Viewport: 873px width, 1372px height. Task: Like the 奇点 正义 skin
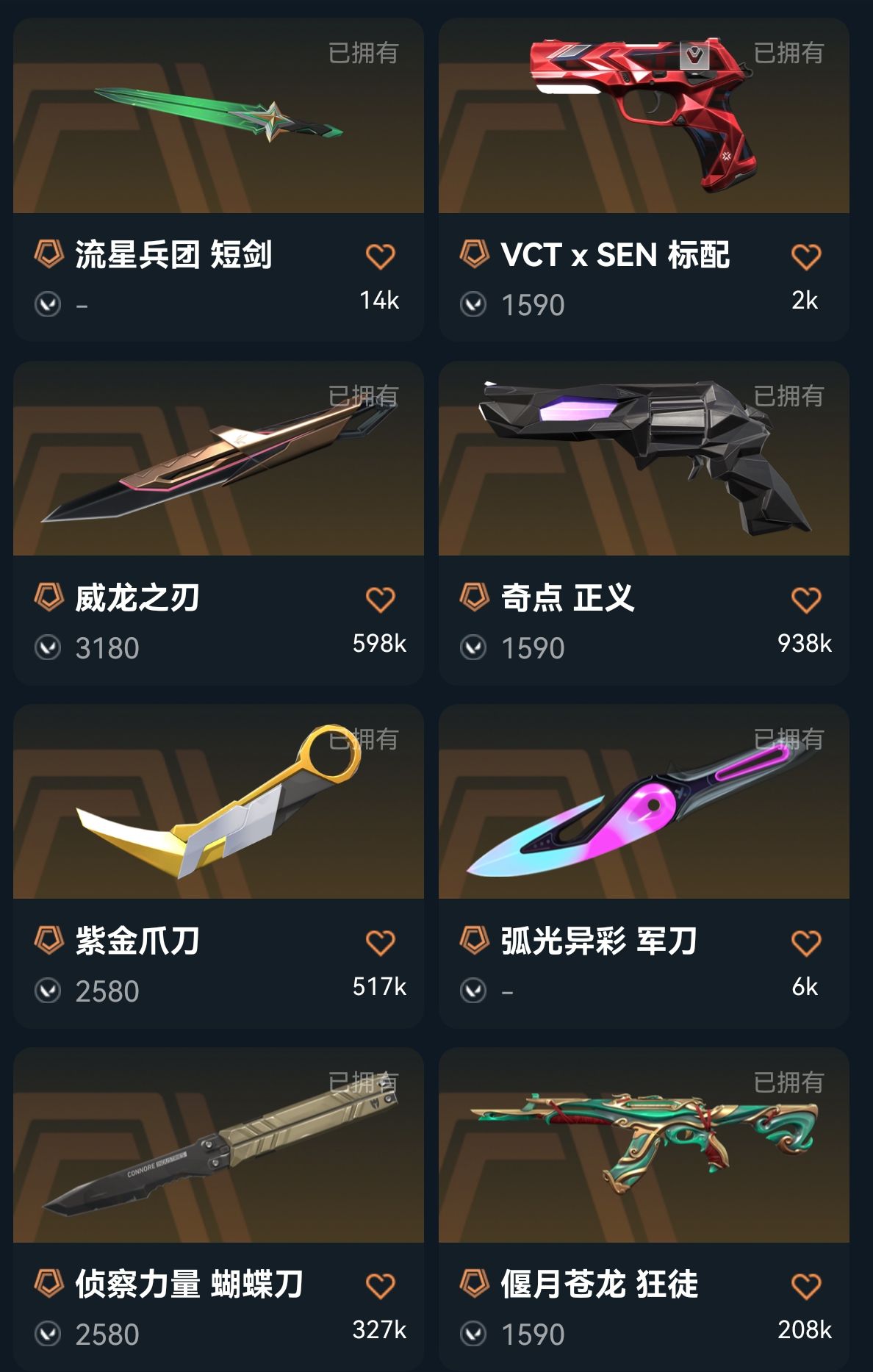coord(805,600)
